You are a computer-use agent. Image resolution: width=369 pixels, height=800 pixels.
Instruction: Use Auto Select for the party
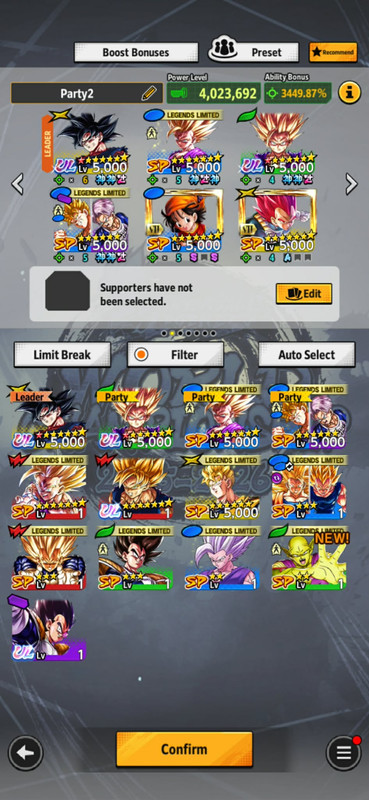306,355
